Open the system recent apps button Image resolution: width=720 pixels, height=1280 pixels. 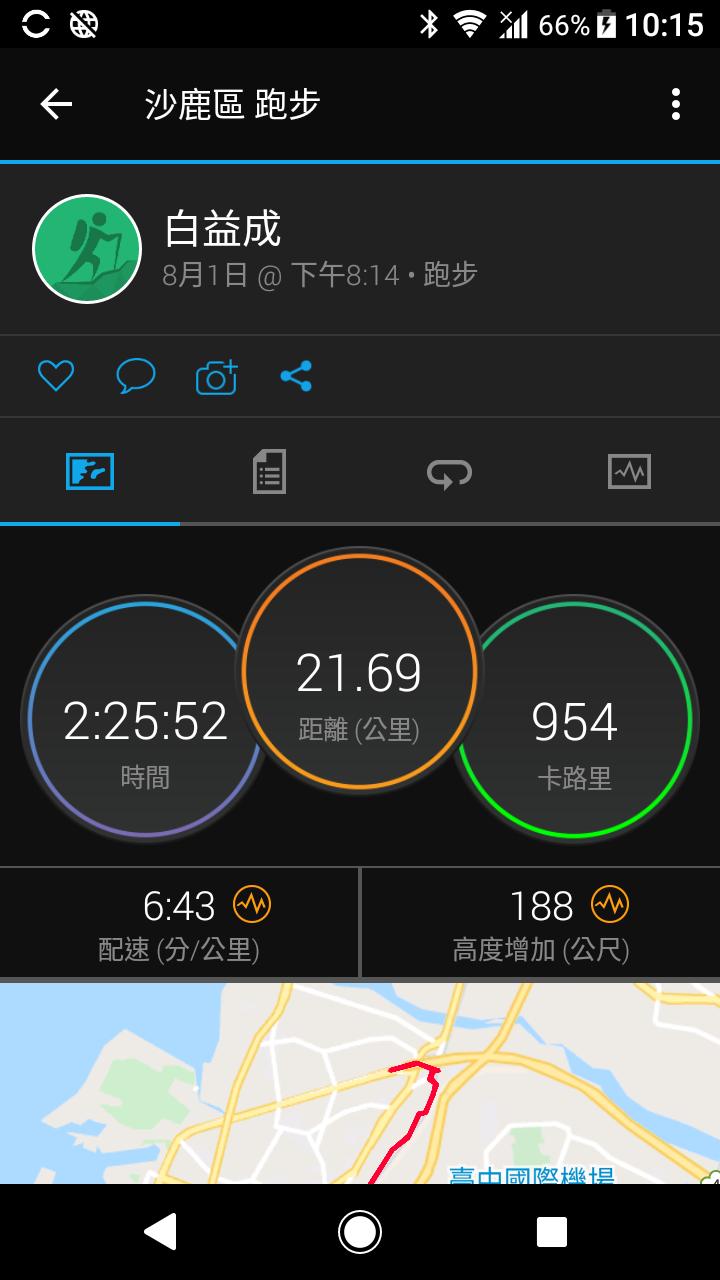click(x=551, y=1232)
